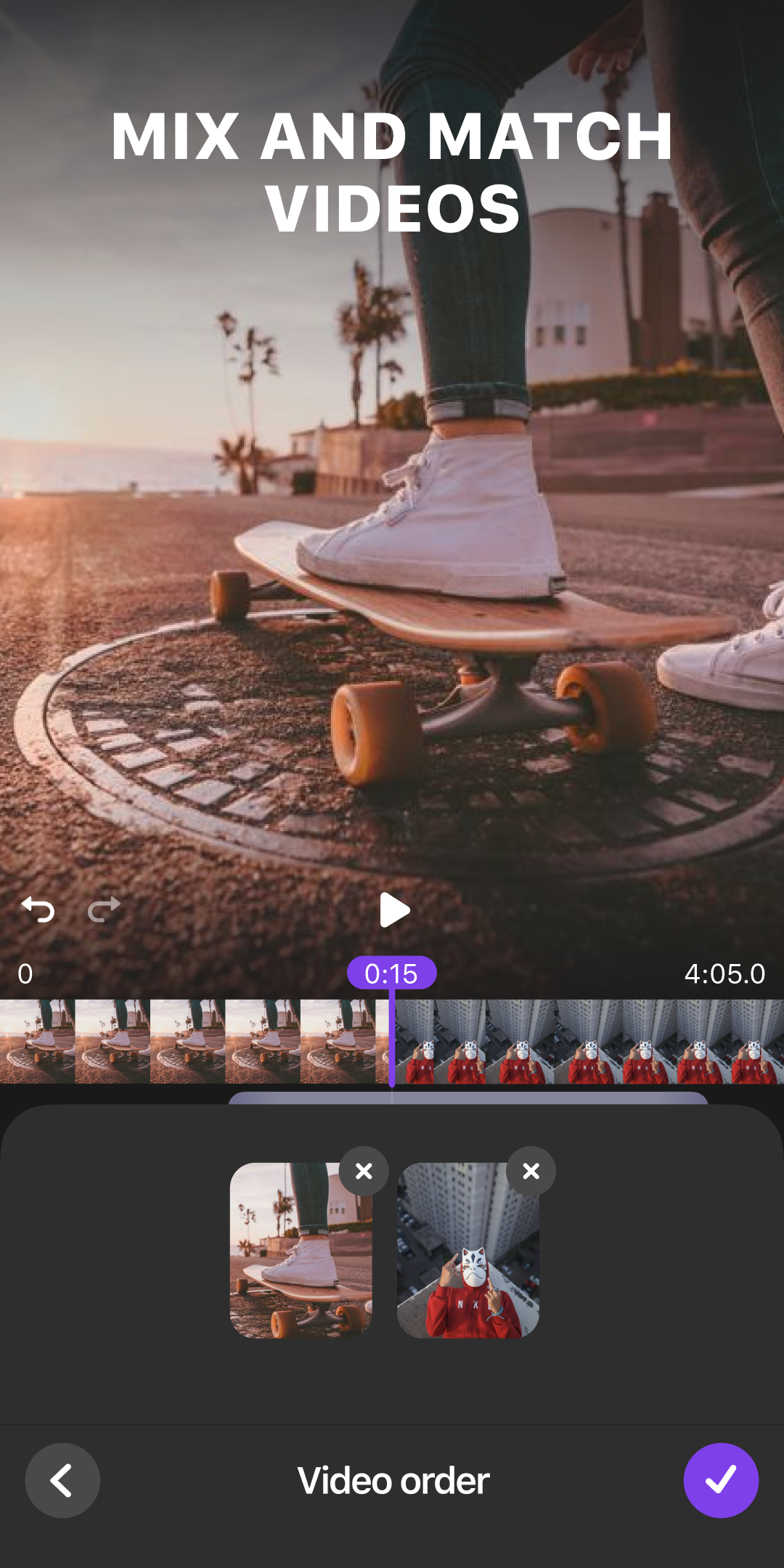Redo the previous edit
Viewport: 784px width, 1568px height.
coord(105,909)
